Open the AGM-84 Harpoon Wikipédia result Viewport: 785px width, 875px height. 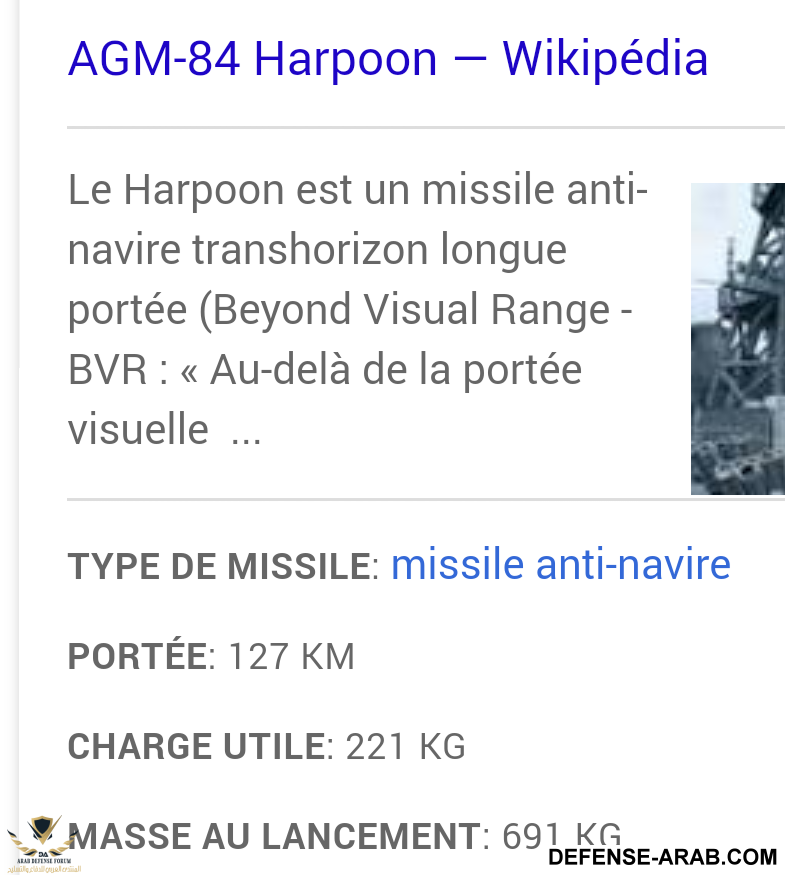point(388,59)
